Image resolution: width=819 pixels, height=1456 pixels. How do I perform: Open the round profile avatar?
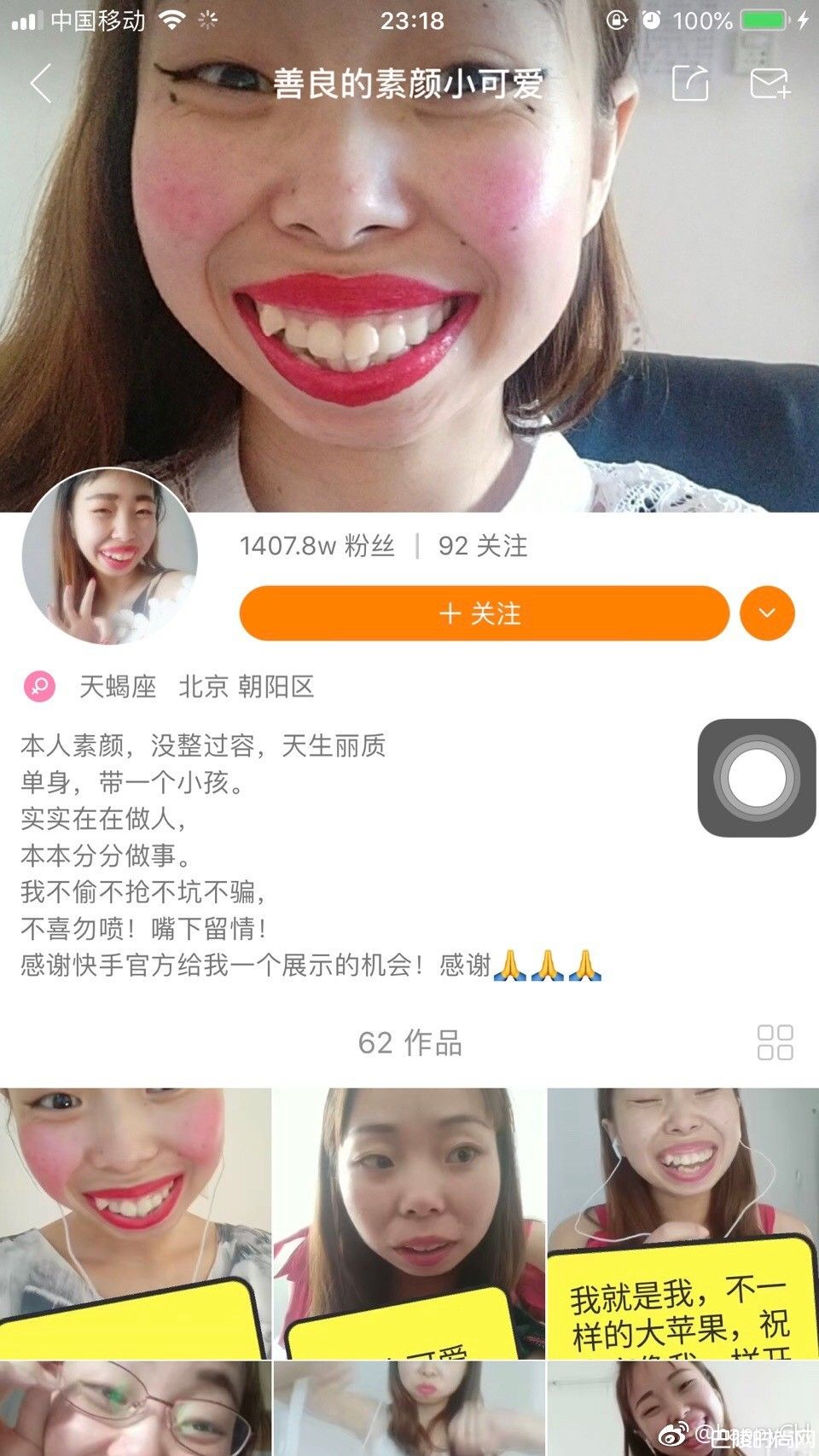[x=110, y=556]
